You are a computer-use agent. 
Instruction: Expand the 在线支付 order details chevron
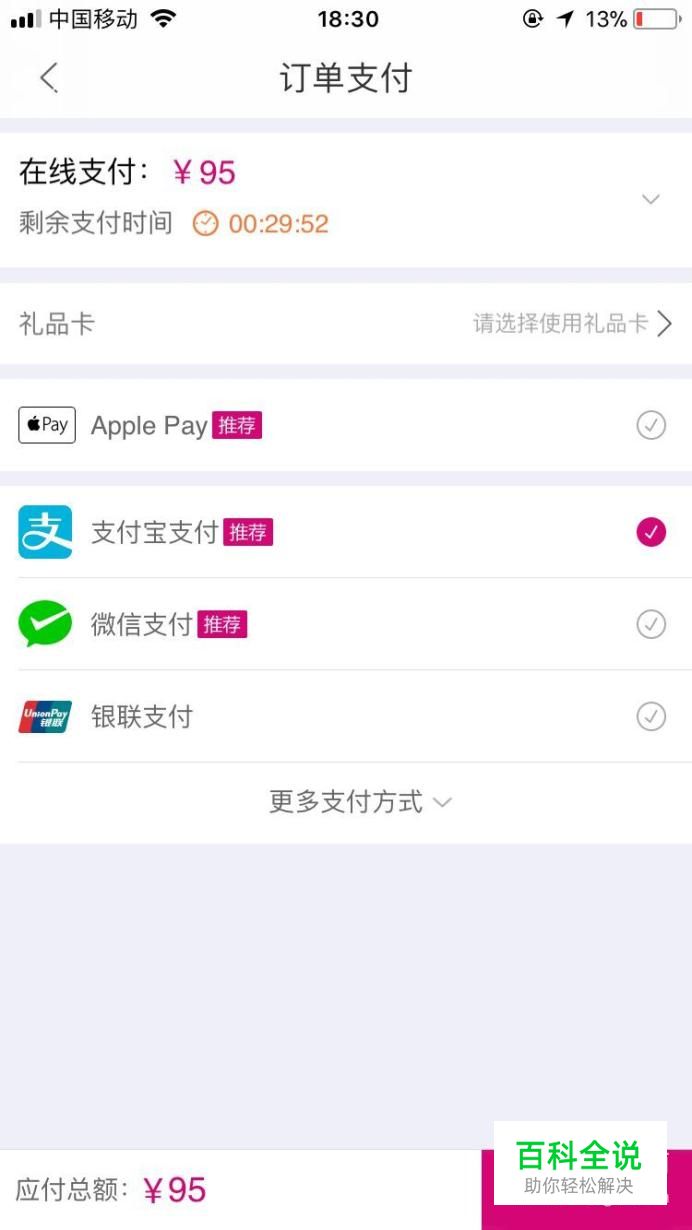650,199
